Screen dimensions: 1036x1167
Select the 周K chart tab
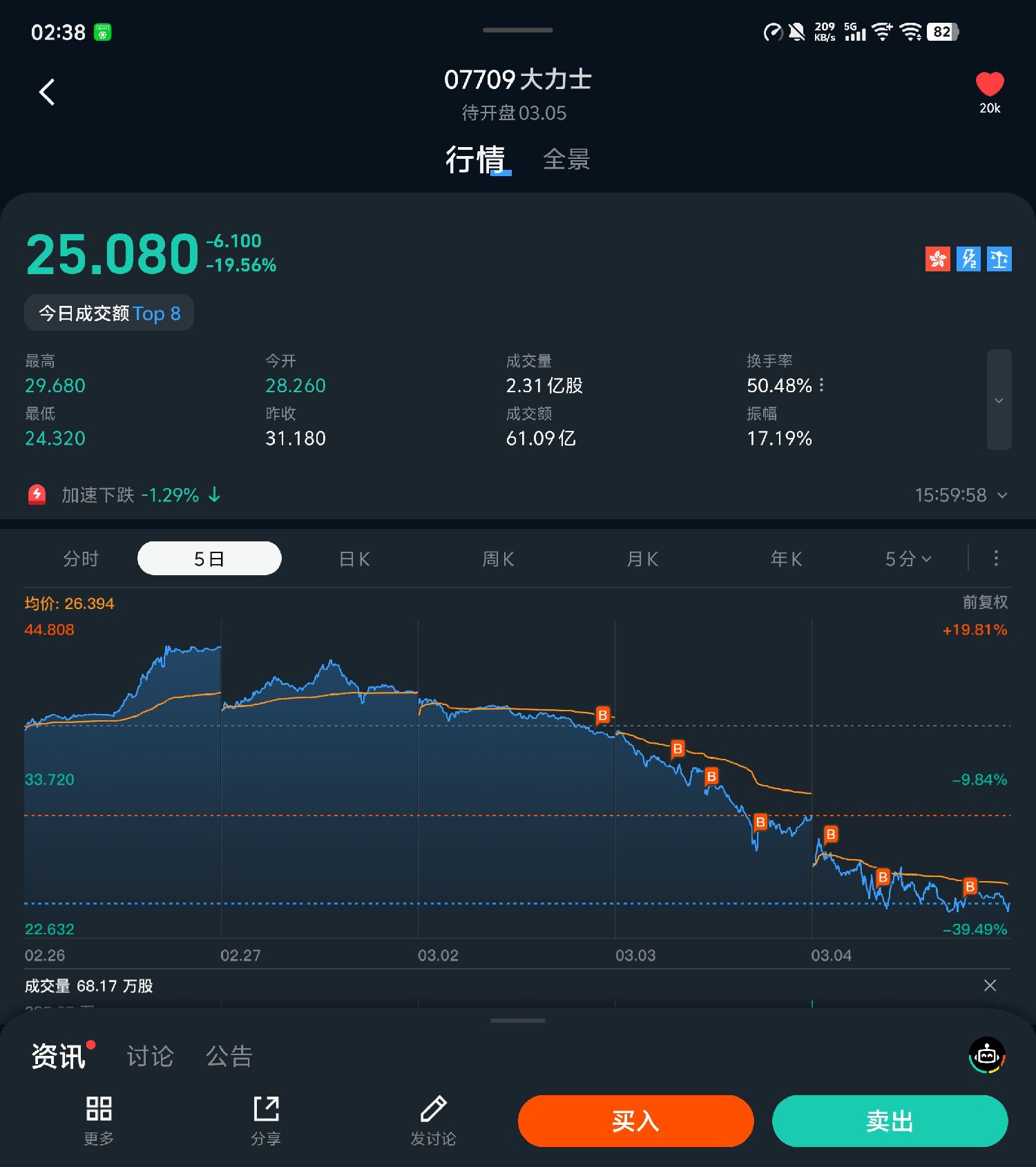tap(498, 559)
